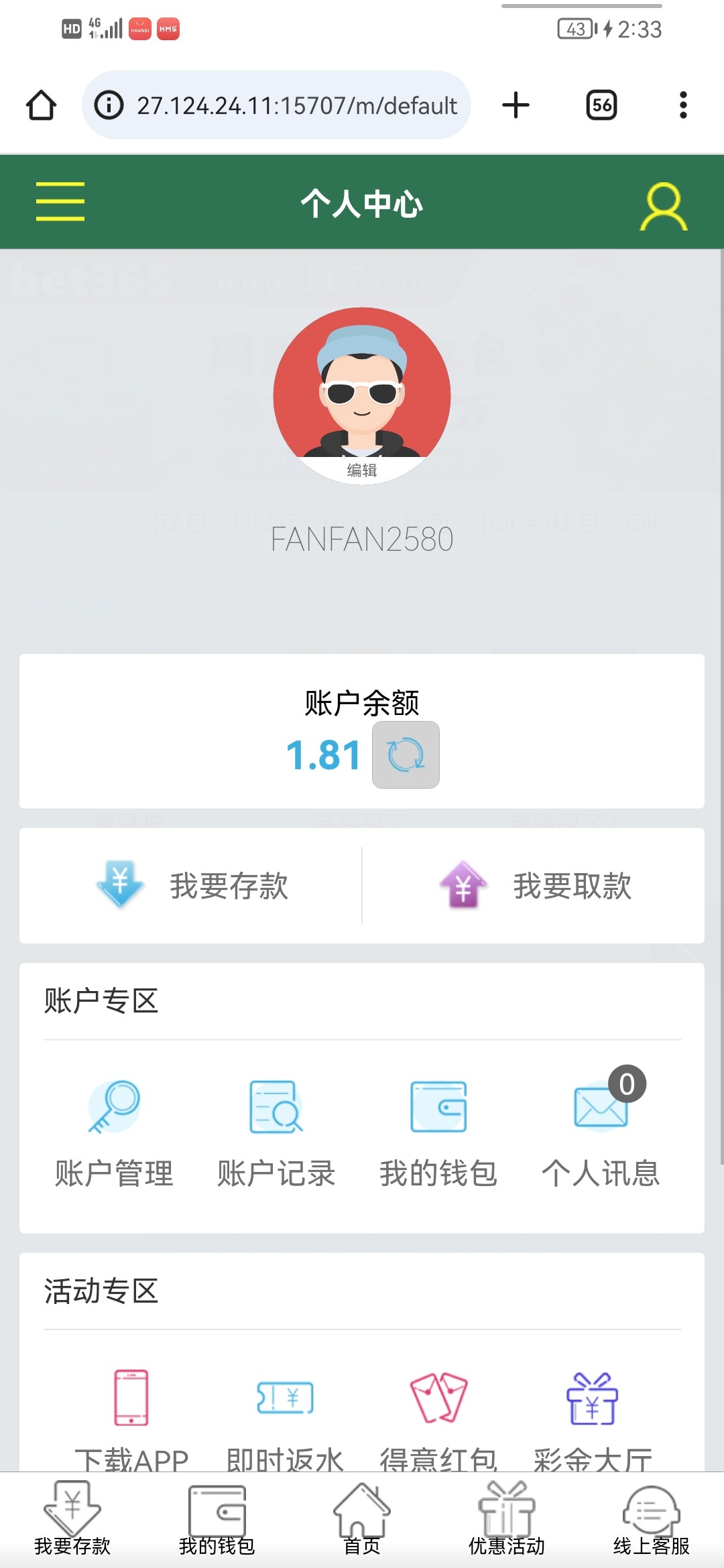Screen dimensions: 724x1568
Task: View 账户记录 account records
Action: (x=276, y=1134)
